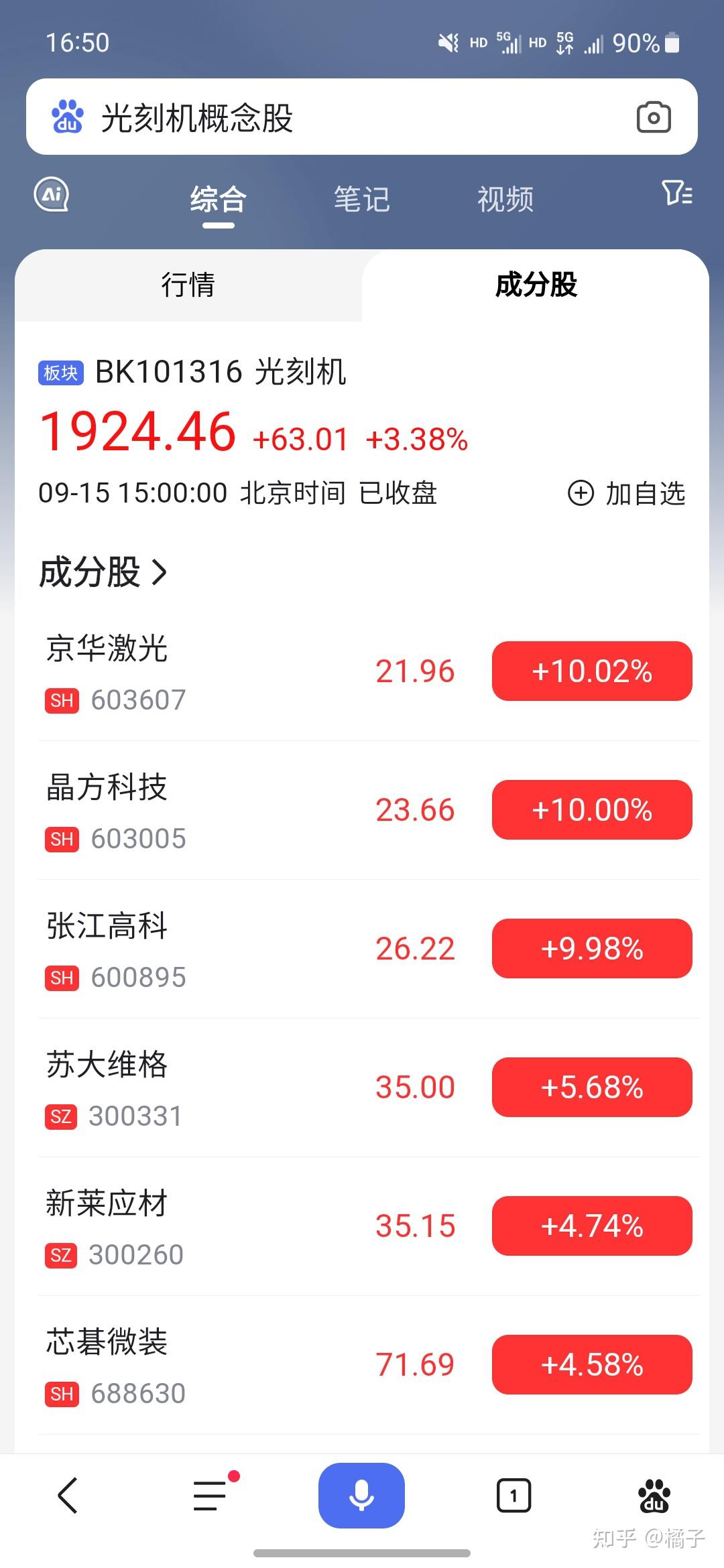Open the bottom menu with red dot
This screenshot has width=724, height=1568.
tap(211, 1495)
